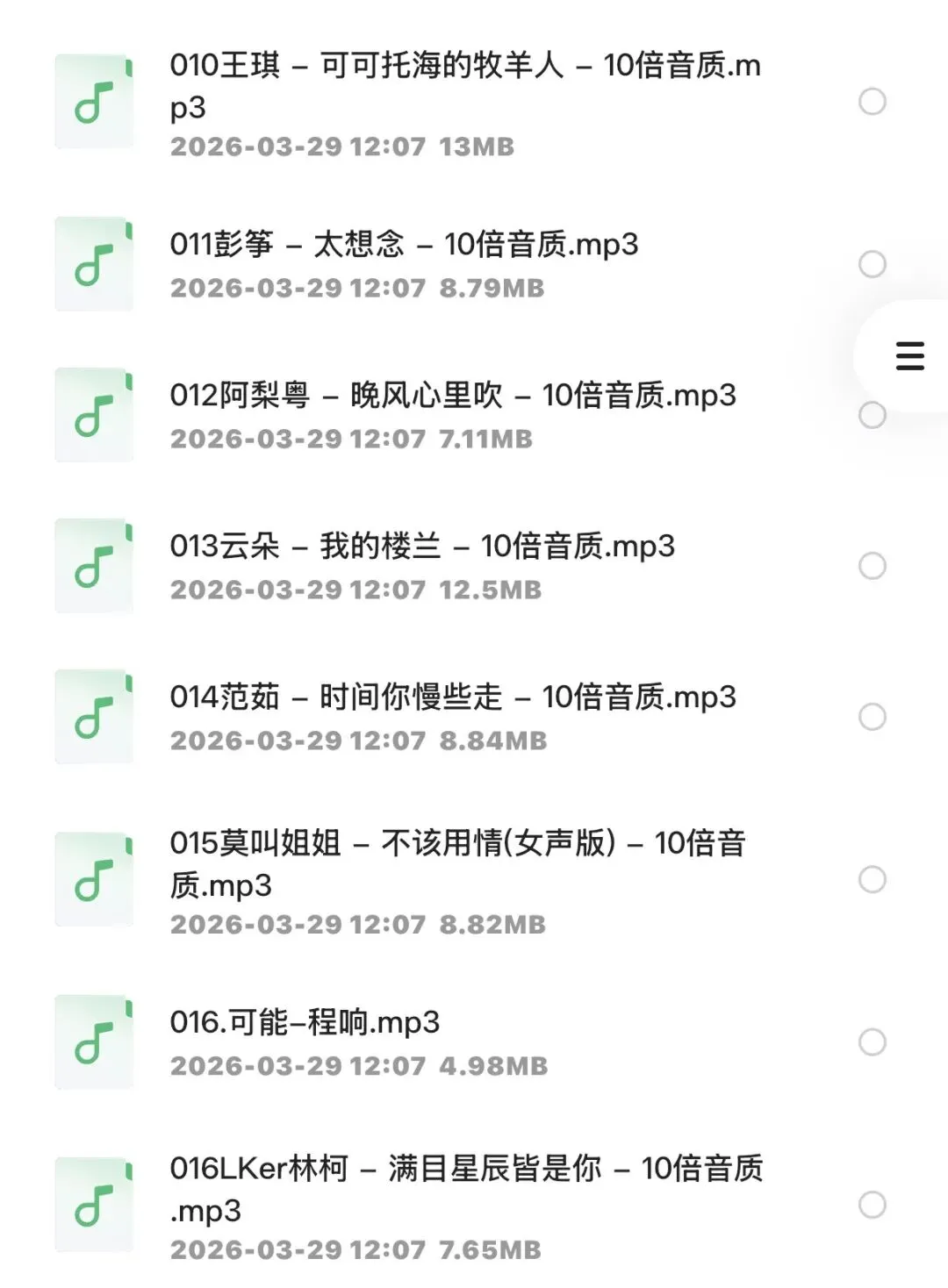Screen dimensions: 948x1288
Task: Open the floating three-line menu button
Action: click(909, 356)
